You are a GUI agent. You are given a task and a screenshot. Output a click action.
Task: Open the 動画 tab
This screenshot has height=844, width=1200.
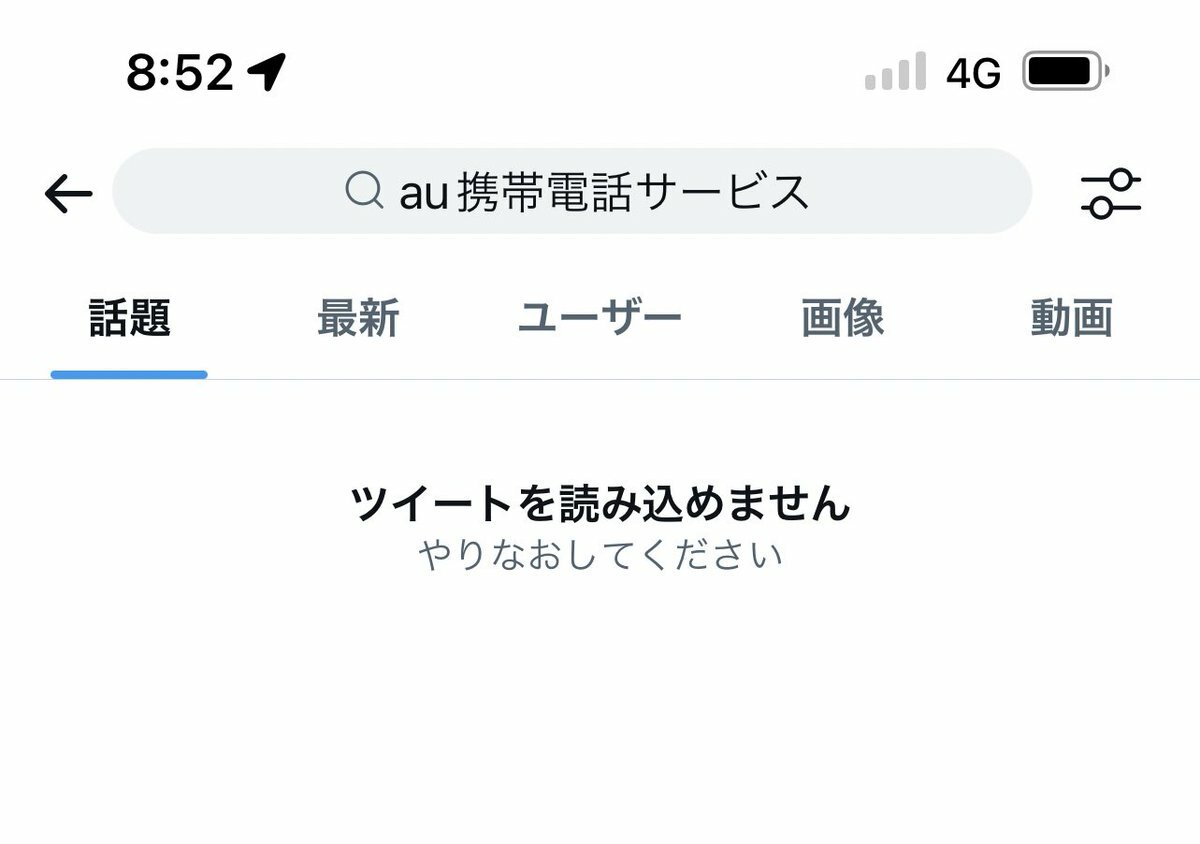(x=1071, y=319)
